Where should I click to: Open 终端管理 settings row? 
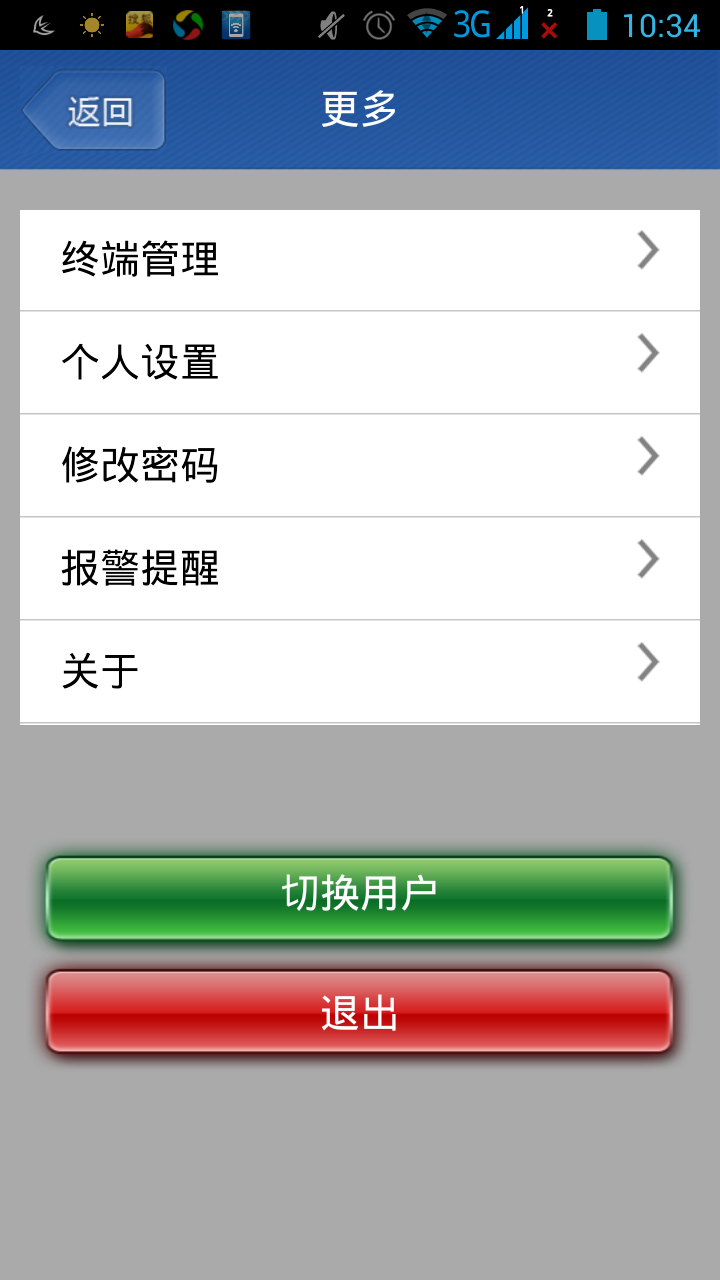[x=360, y=260]
